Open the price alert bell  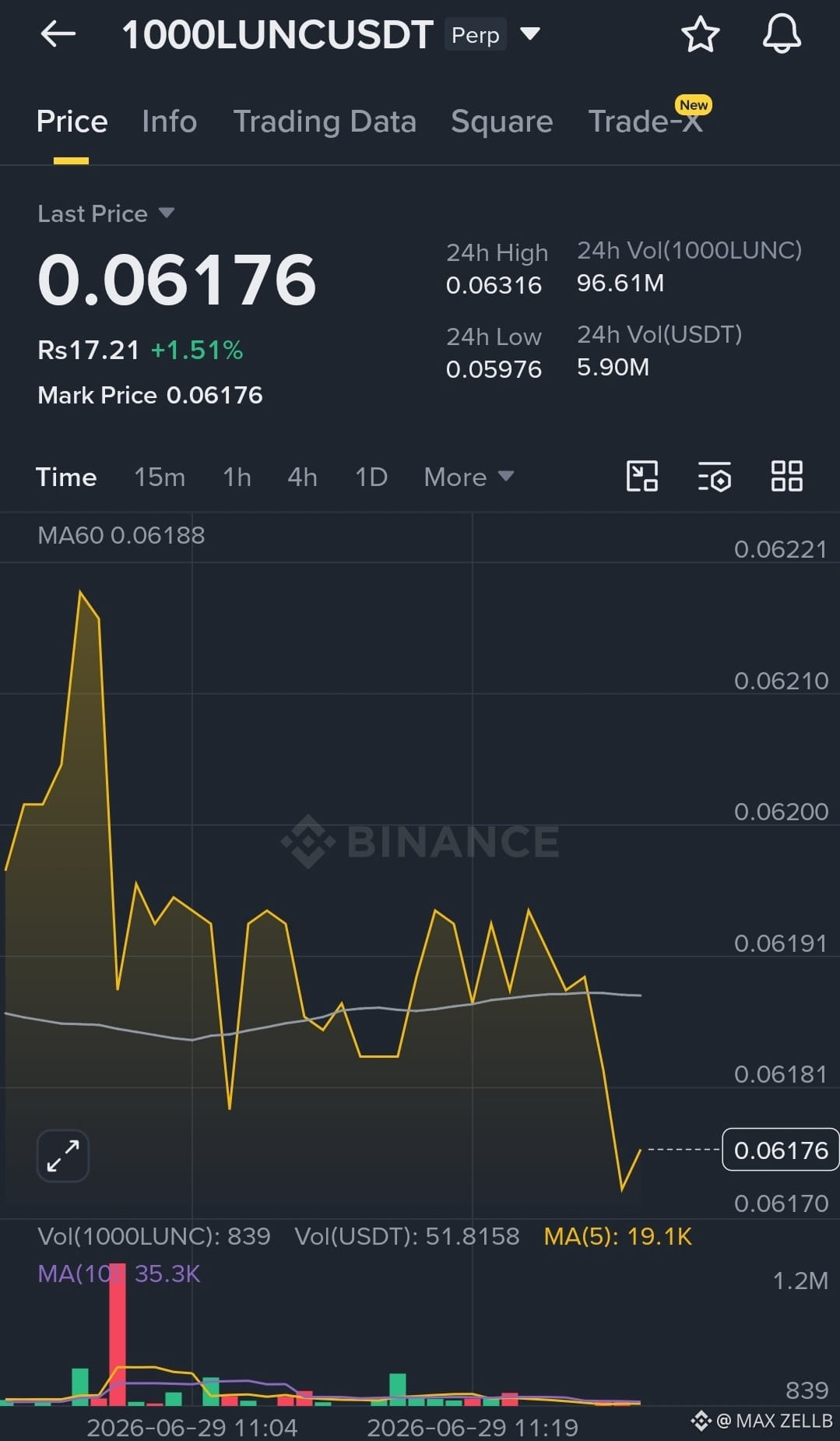pyautogui.click(x=782, y=34)
